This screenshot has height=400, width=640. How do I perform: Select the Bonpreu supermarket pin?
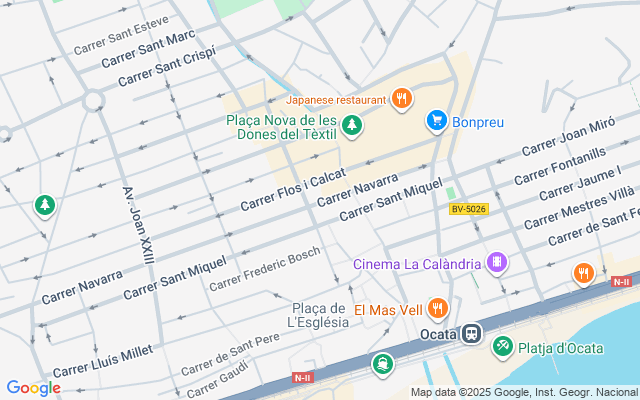[436, 121]
